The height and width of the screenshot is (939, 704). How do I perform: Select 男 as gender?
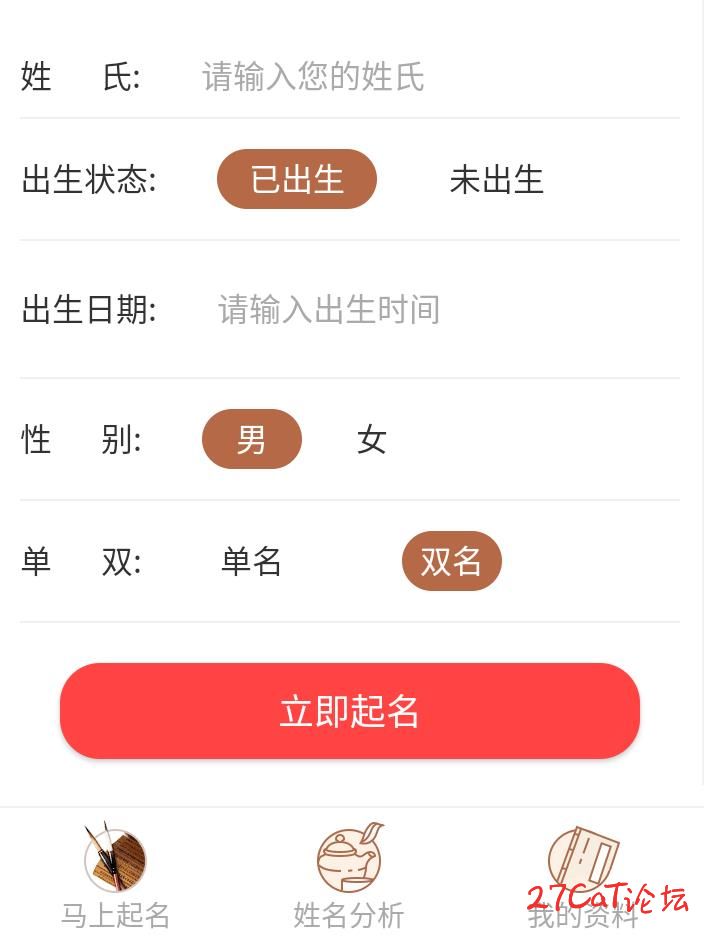coord(252,439)
